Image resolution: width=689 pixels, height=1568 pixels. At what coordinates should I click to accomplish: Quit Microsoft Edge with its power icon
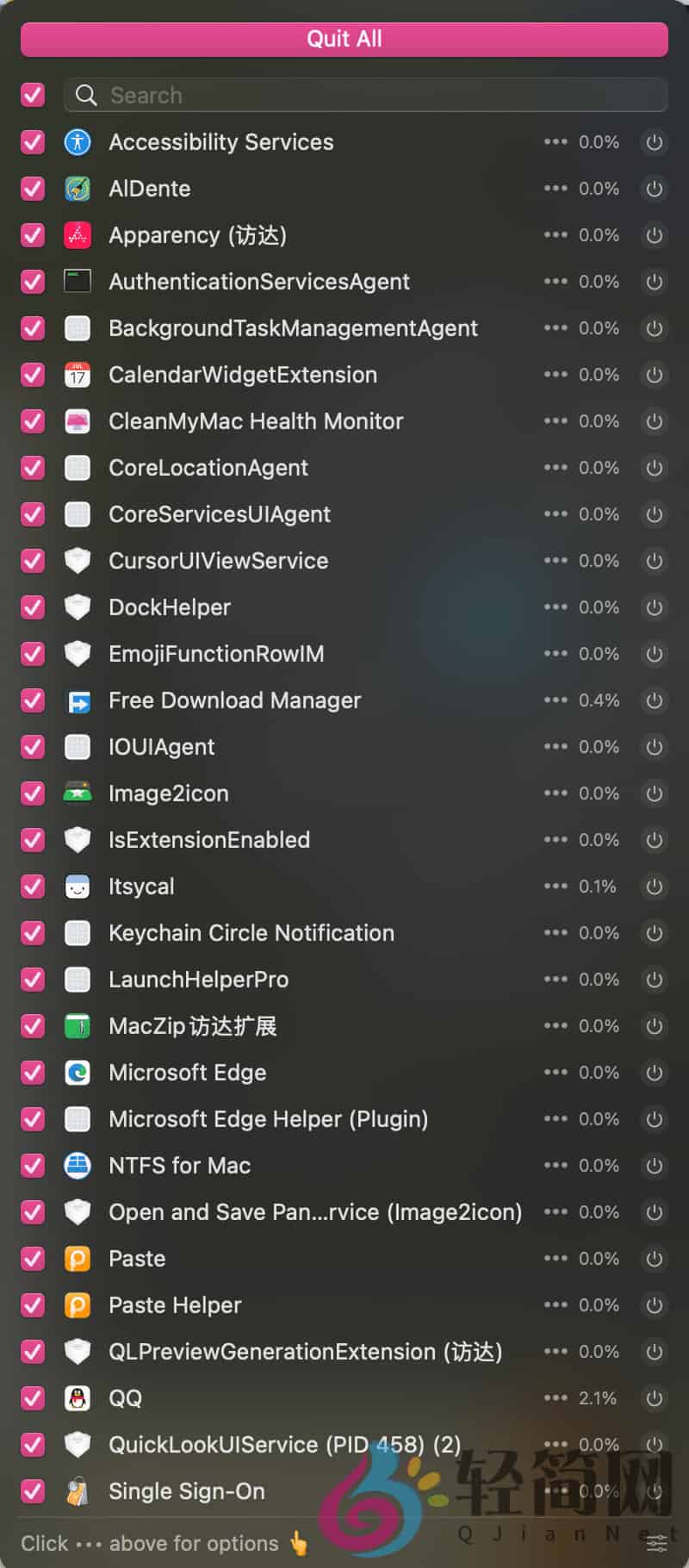click(655, 1073)
